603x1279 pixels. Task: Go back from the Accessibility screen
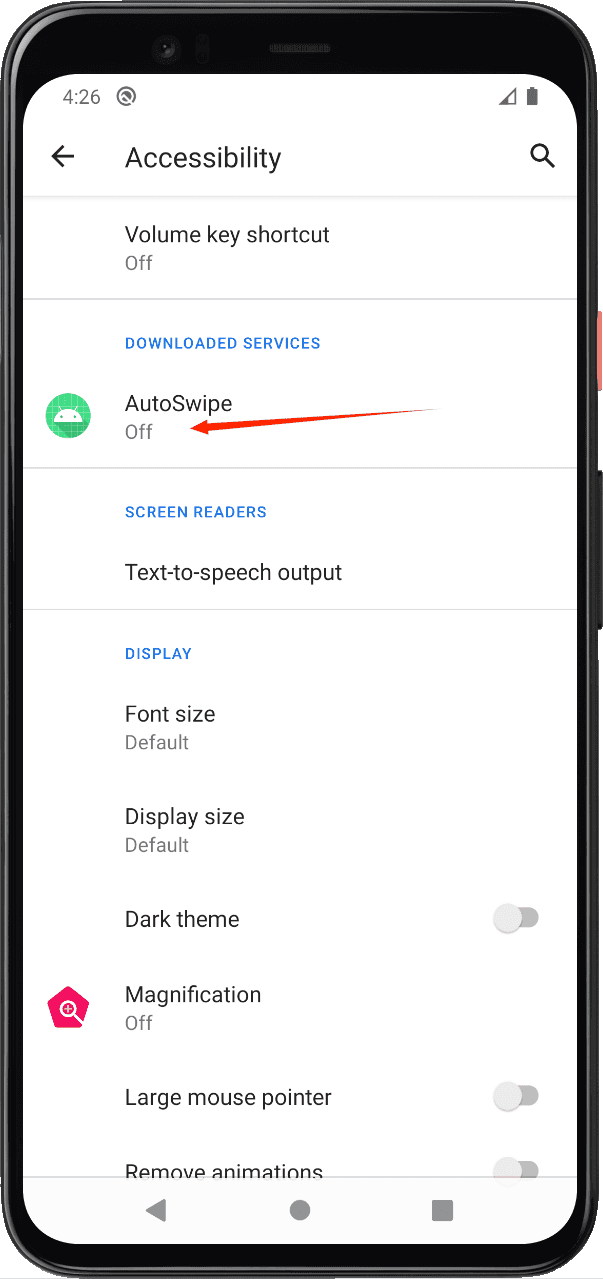[63, 156]
